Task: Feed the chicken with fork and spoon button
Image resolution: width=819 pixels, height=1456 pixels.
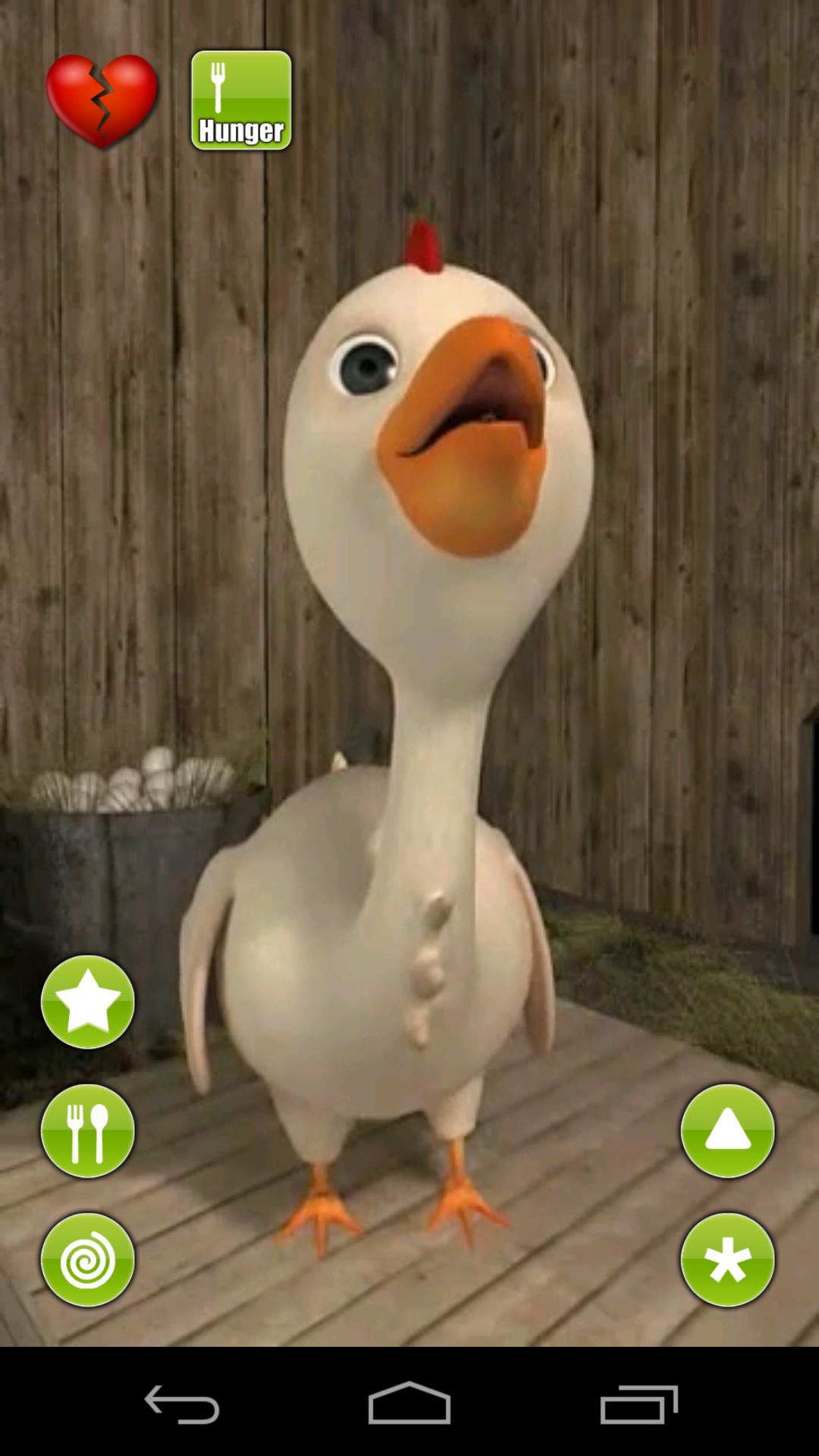Action: [88, 1131]
